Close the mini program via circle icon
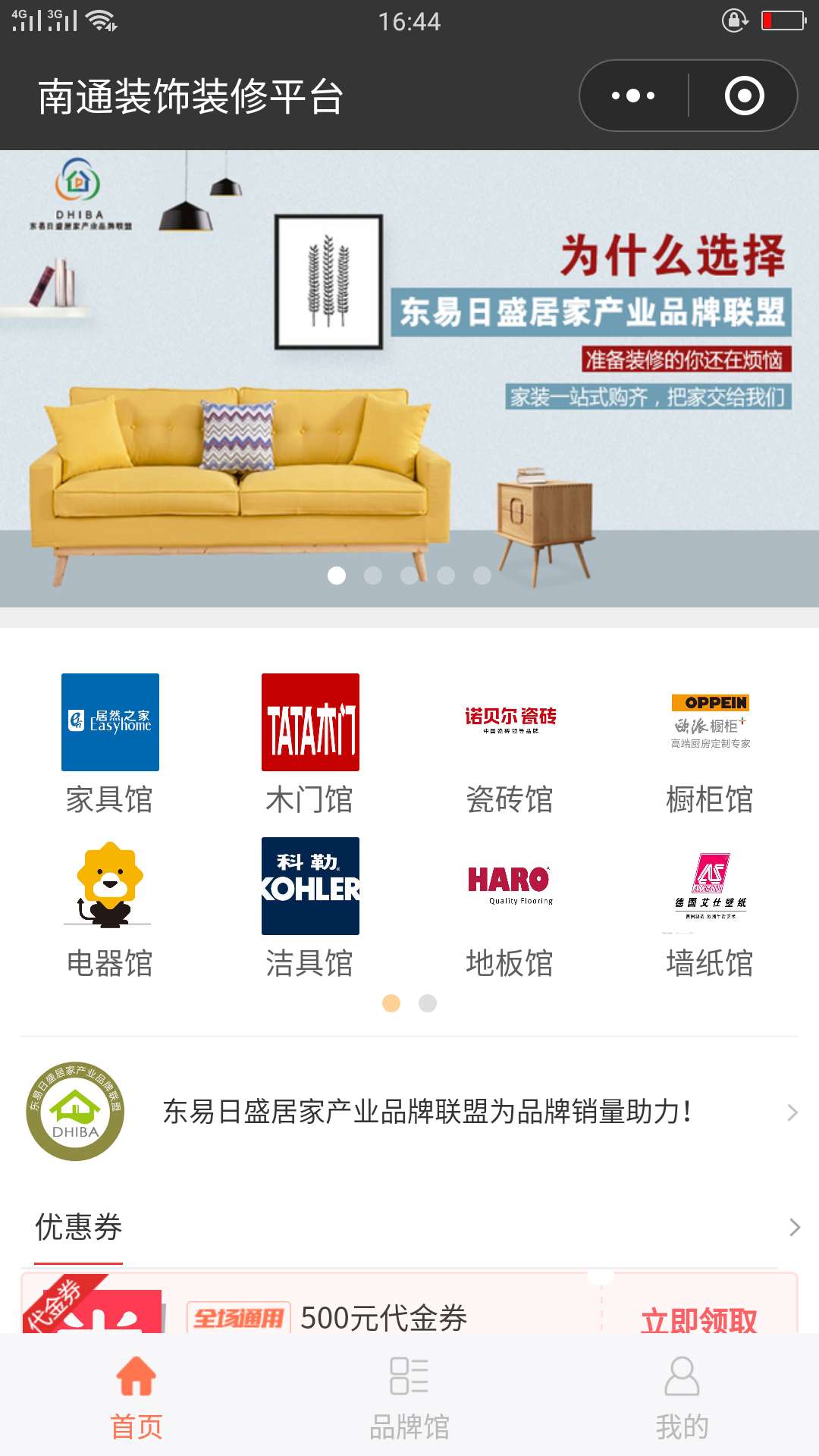 point(744,96)
